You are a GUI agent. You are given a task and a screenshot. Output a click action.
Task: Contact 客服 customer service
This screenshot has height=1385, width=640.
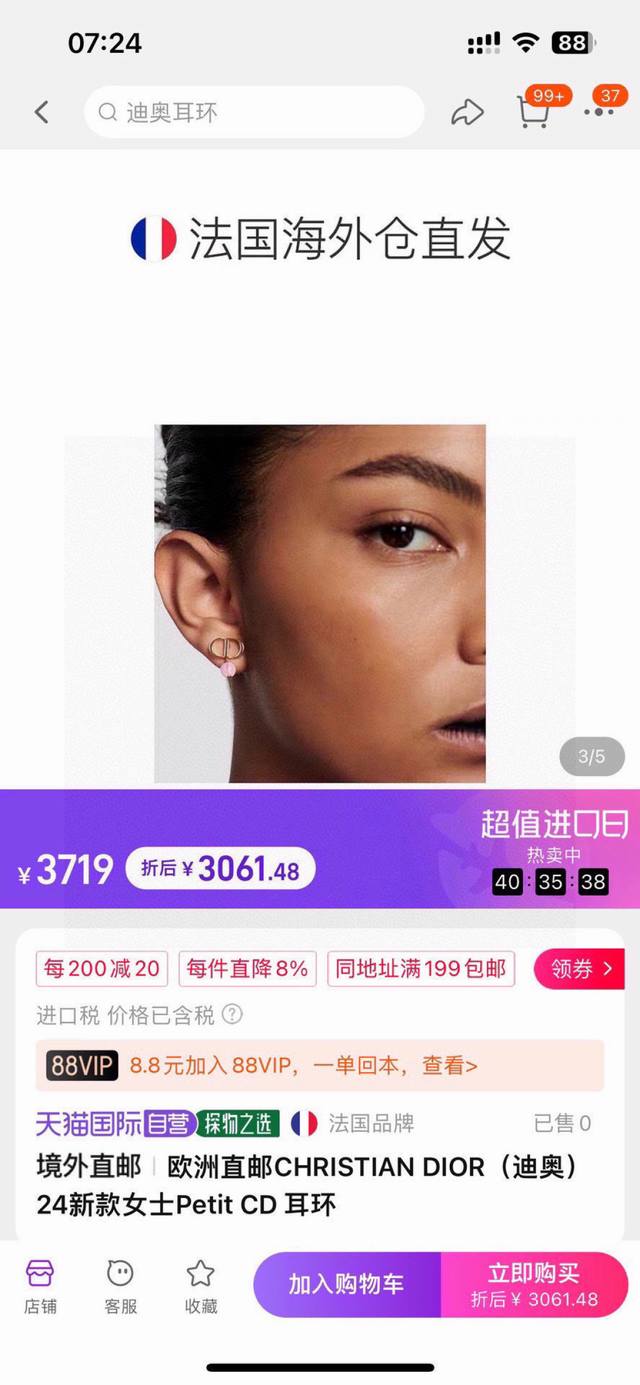(x=120, y=1286)
